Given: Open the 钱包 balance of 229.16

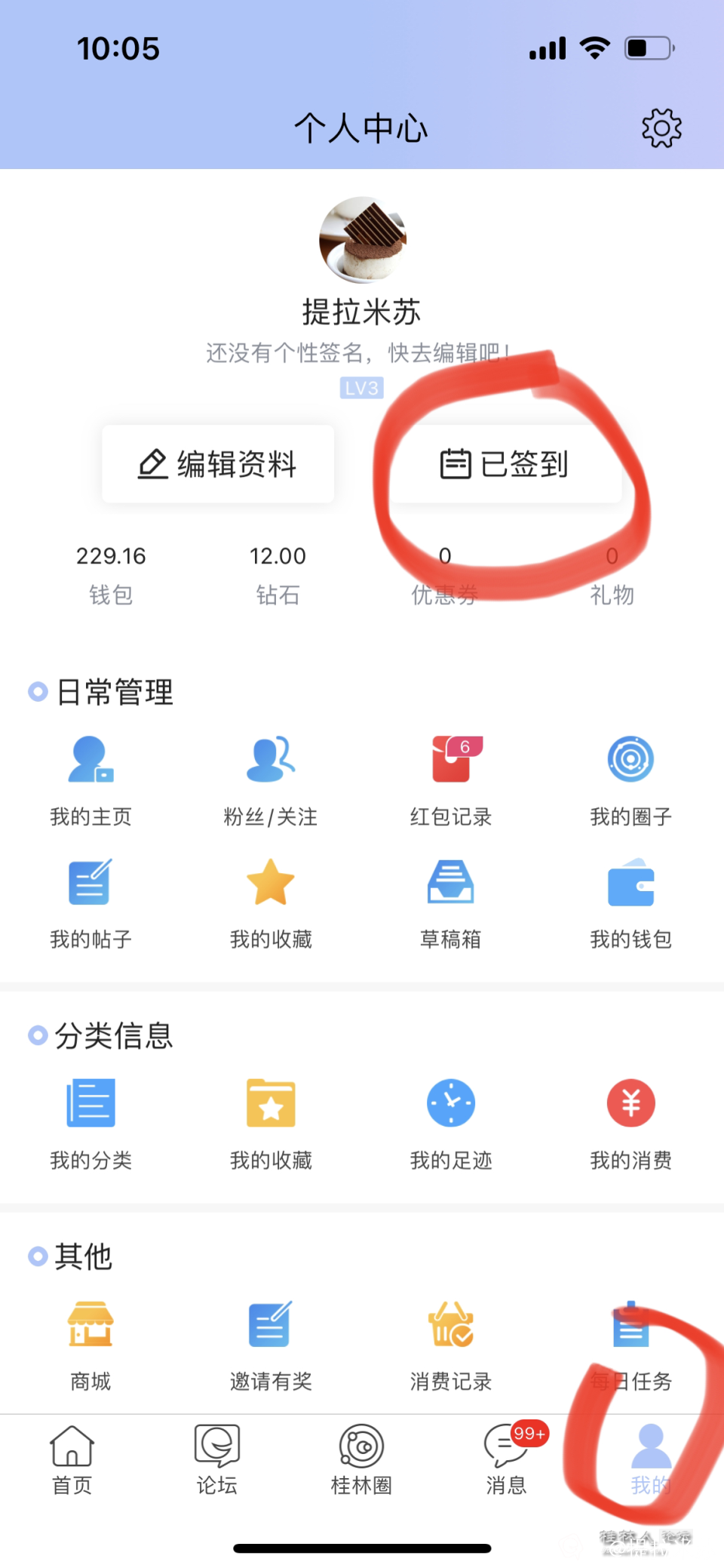Looking at the screenshot, I should click(111, 573).
